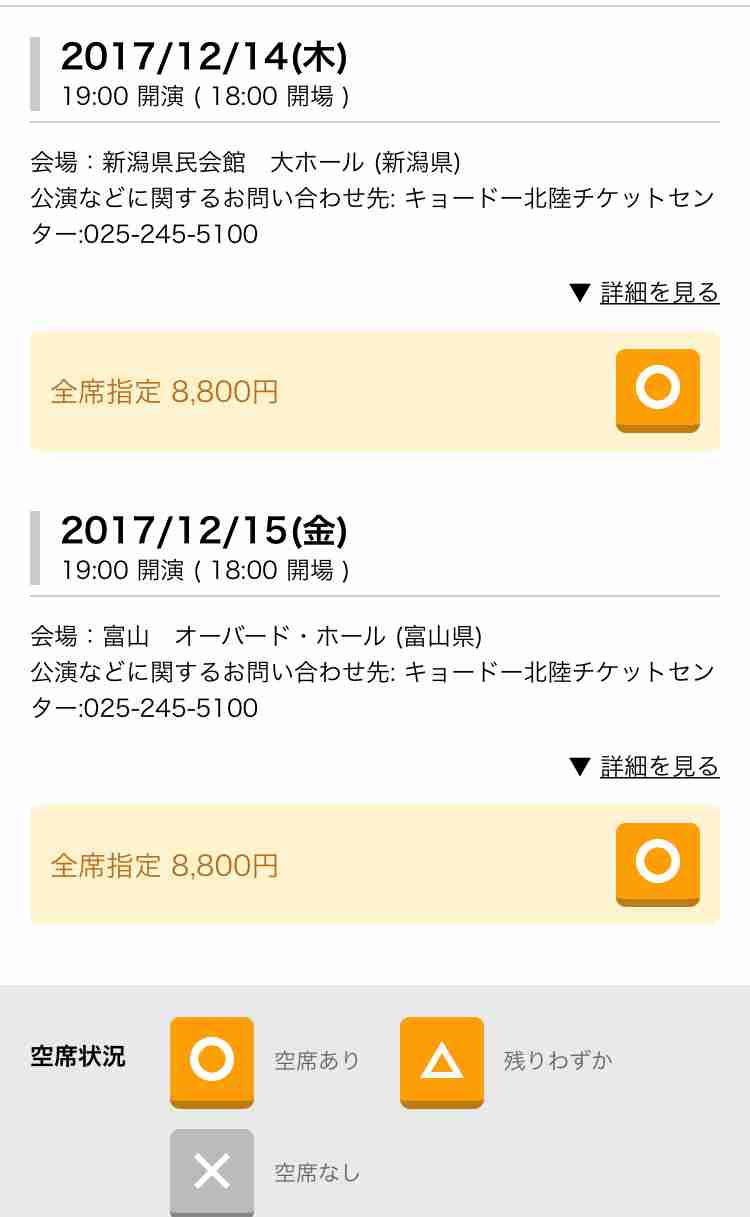Screen dimensions: 750x1217
Task: Expand 詳細を見る for the 12/15 Toyama show
Action: pos(659,767)
